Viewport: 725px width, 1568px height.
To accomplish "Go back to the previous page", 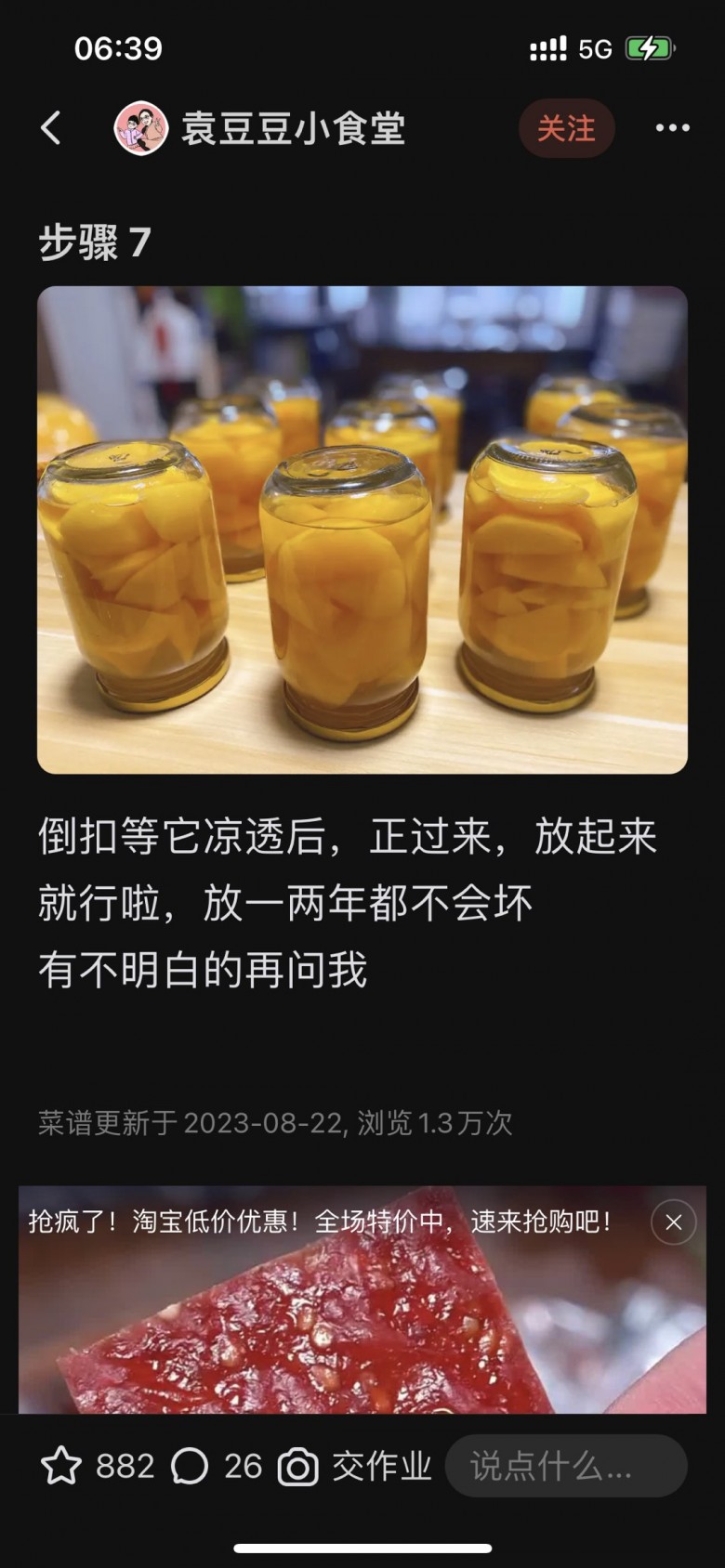I will tap(51, 128).
